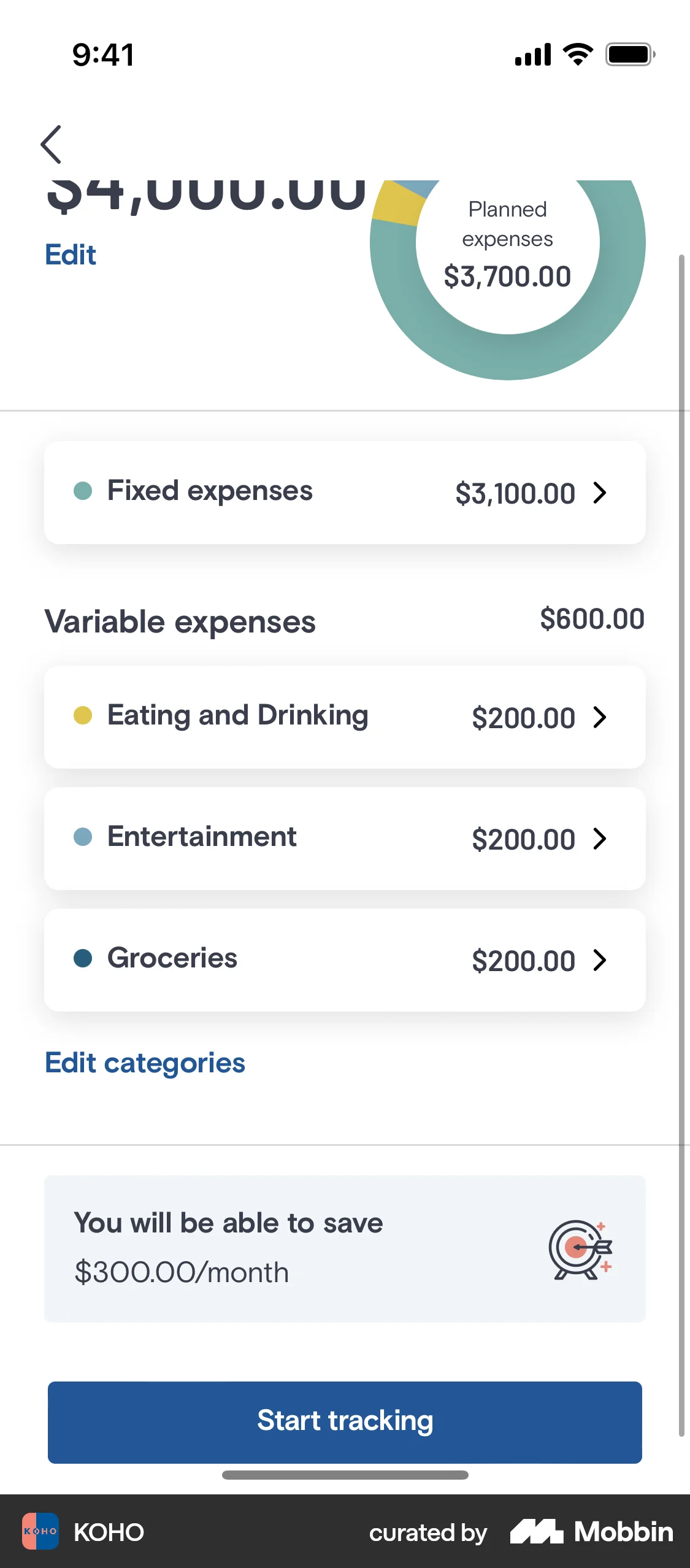
Task: Tap the Variable expenses section header
Action: (x=181, y=621)
